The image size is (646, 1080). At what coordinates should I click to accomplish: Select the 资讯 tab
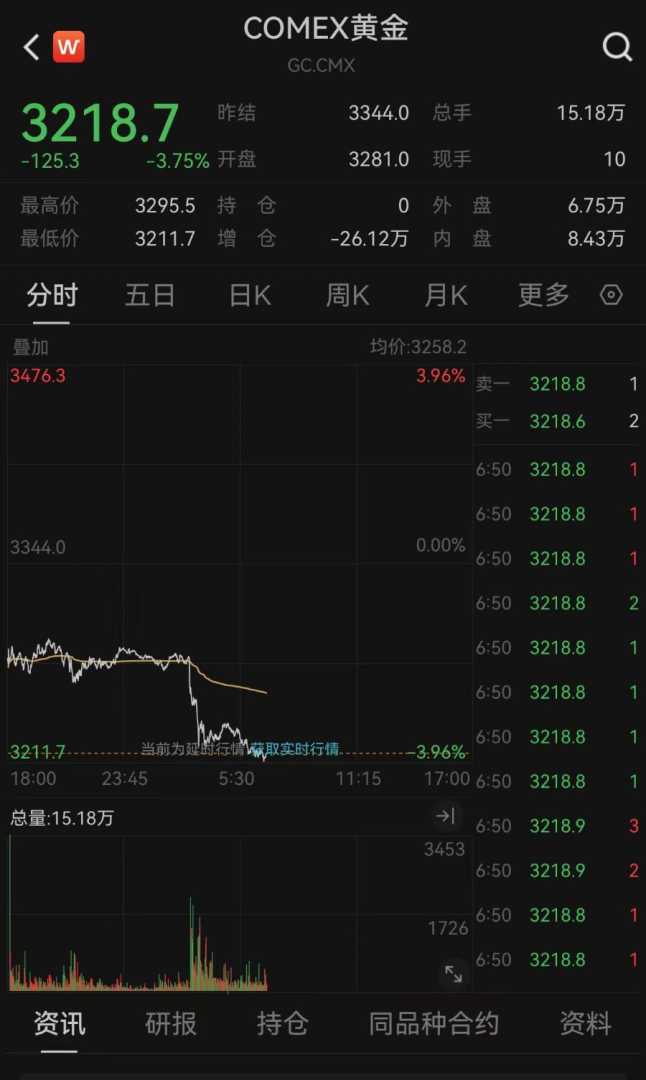60,1024
